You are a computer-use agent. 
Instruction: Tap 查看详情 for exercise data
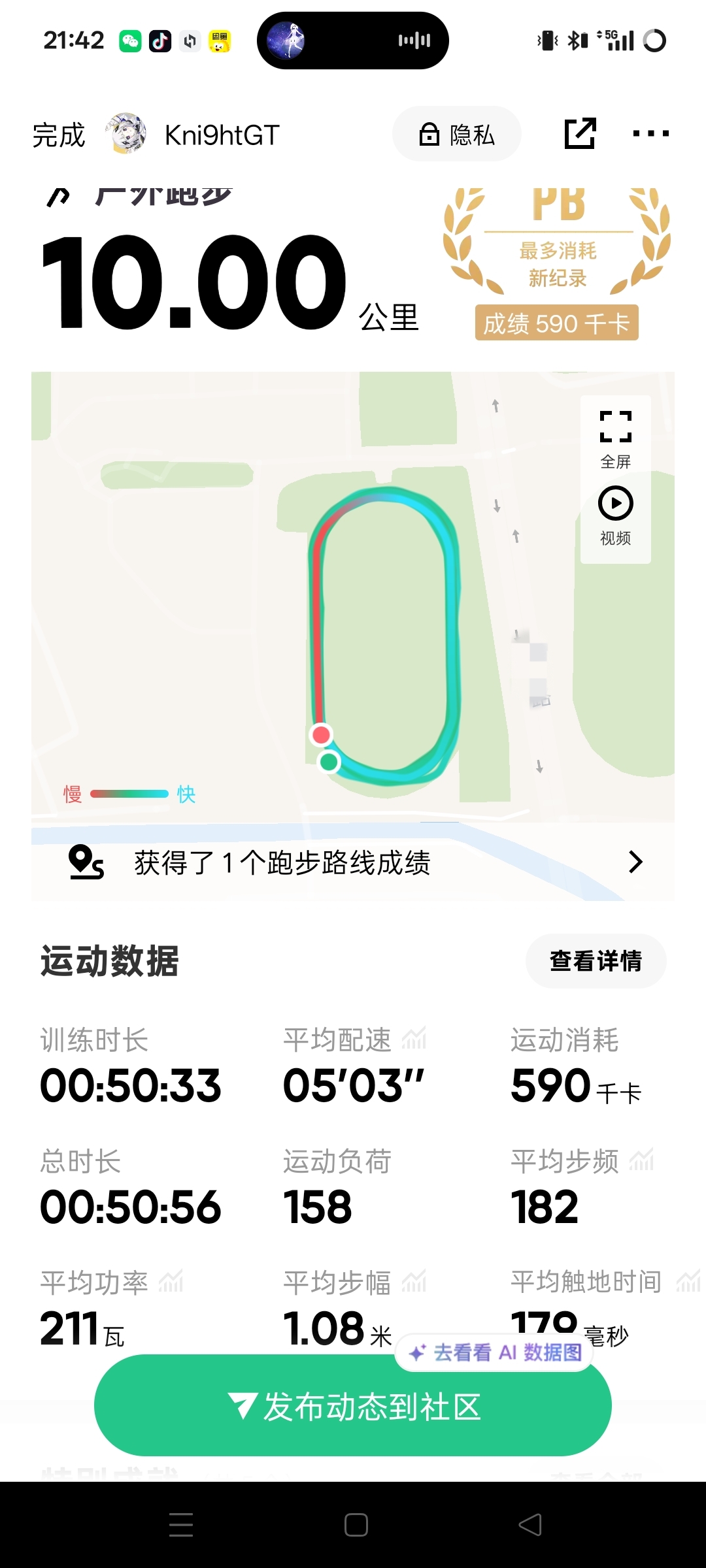pos(596,961)
